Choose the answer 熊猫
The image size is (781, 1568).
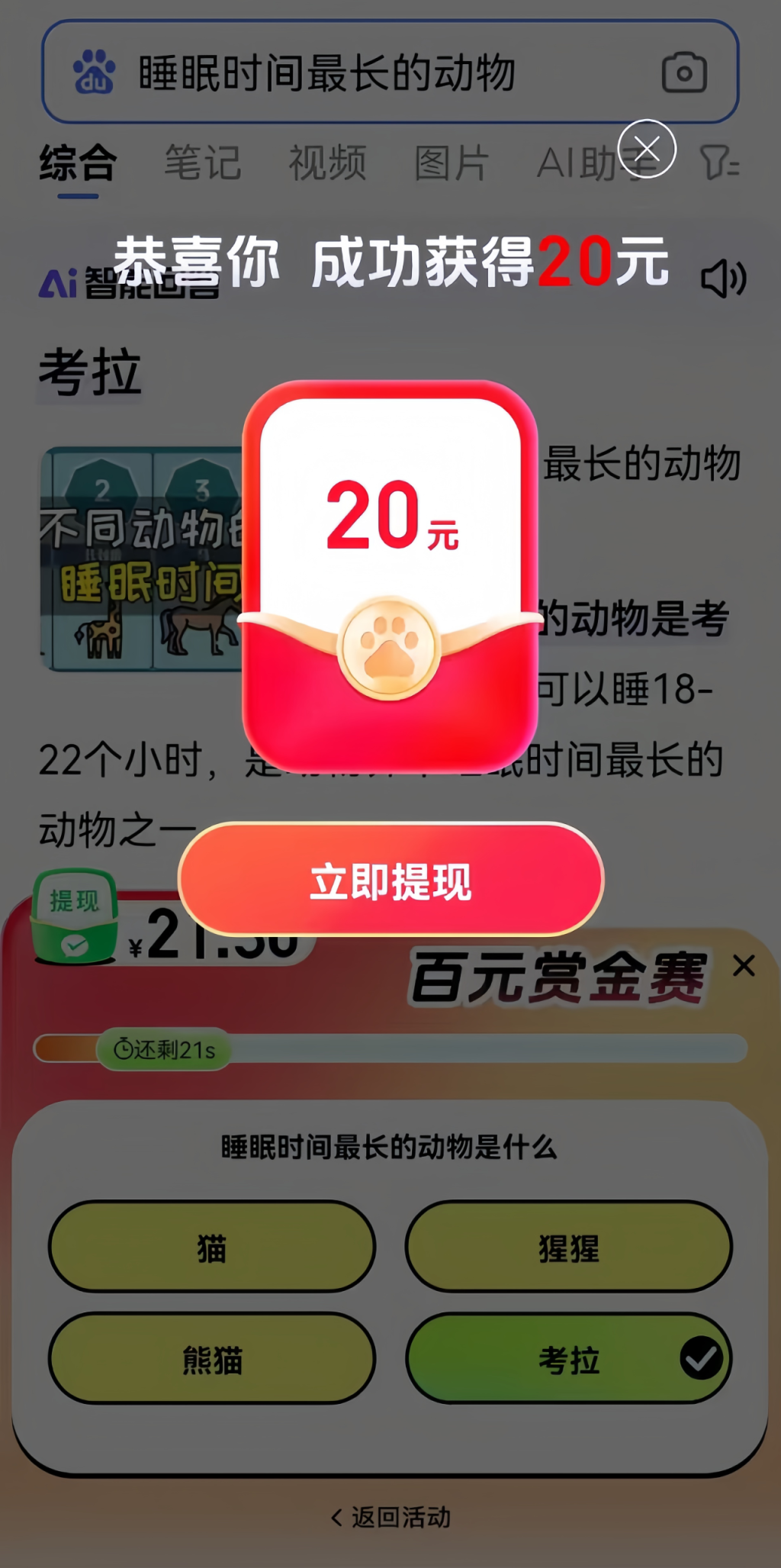coord(212,1358)
